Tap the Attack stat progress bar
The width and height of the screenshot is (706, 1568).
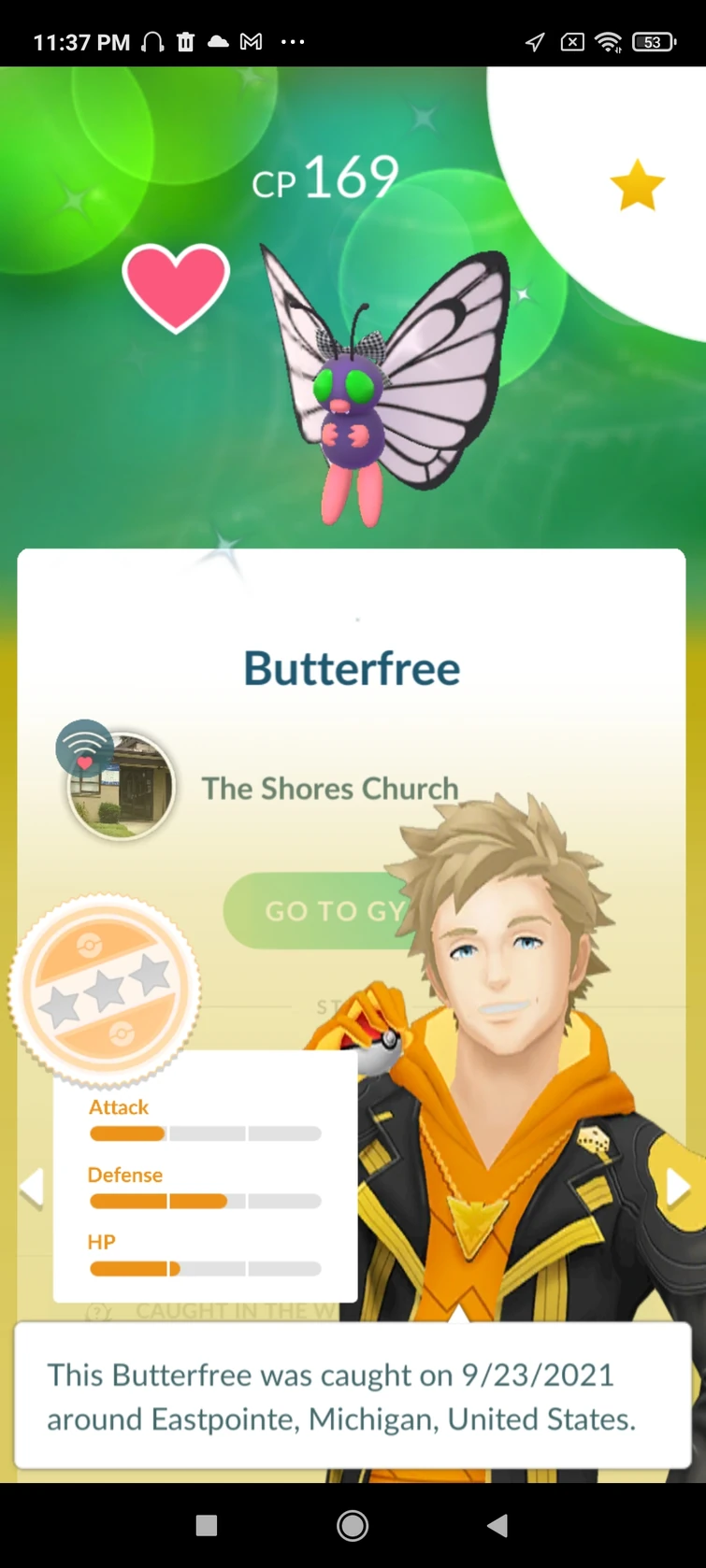[x=204, y=1133]
